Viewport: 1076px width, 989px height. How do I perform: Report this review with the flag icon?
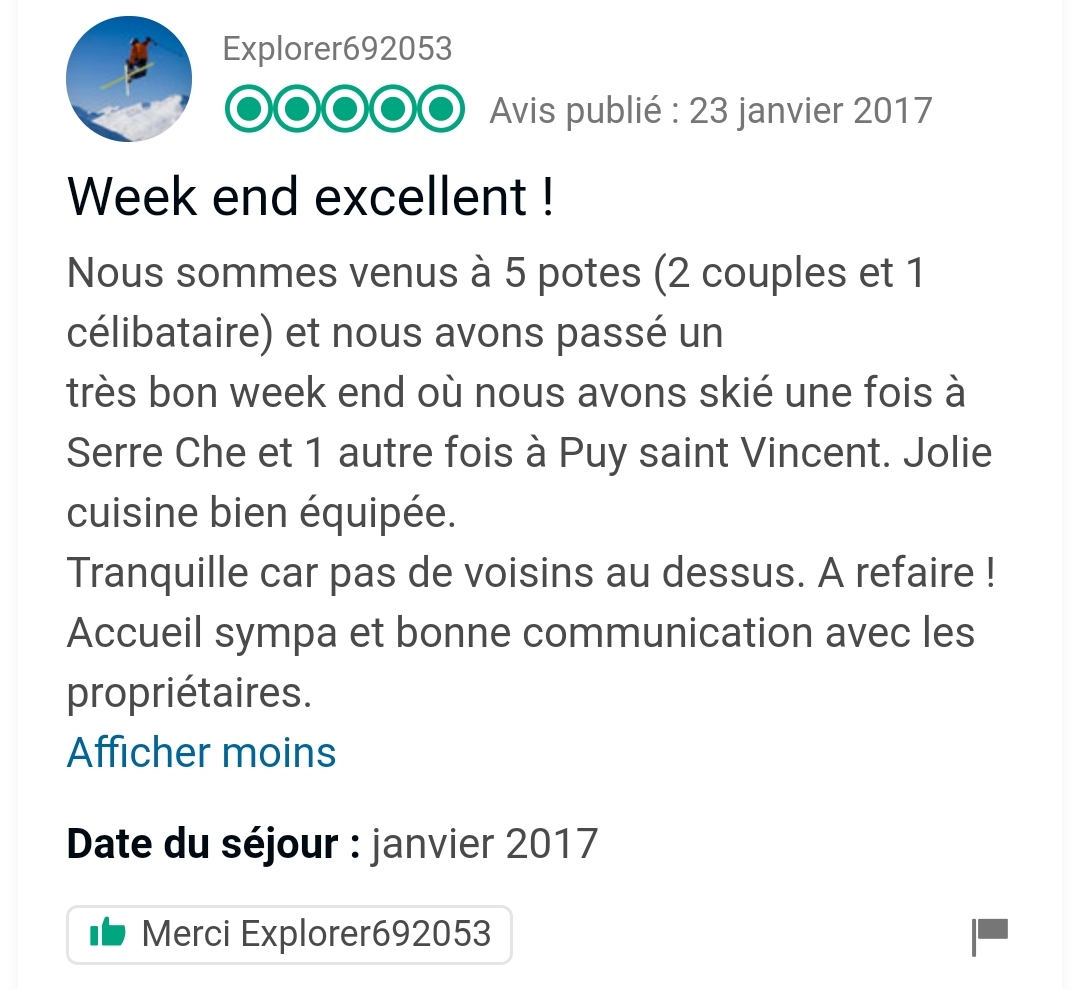pyautogui.click(x=989, y=936)
